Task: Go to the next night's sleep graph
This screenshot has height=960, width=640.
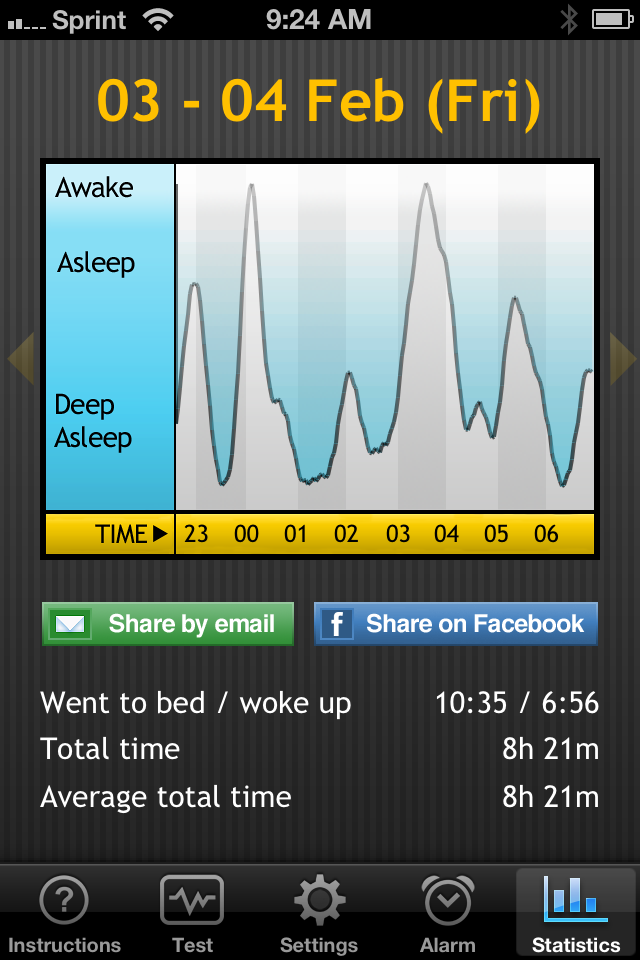Action: point(622,358)
